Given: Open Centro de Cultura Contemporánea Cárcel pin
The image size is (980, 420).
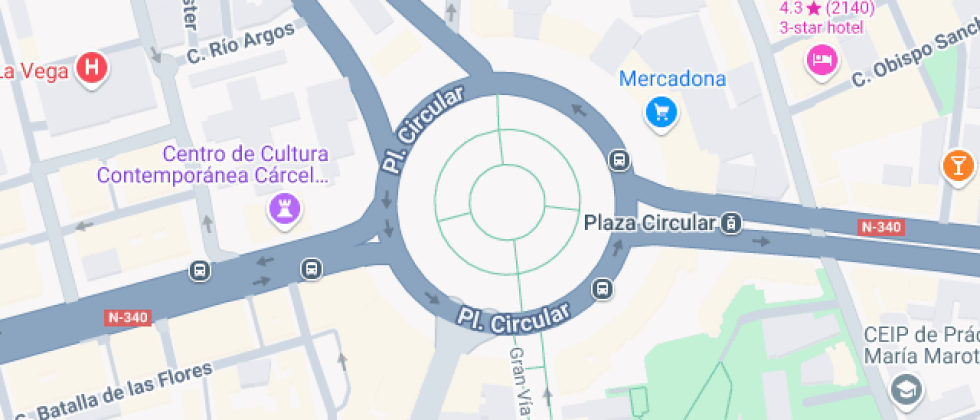Looking at the screenshot, I should [x=285, y=209].
